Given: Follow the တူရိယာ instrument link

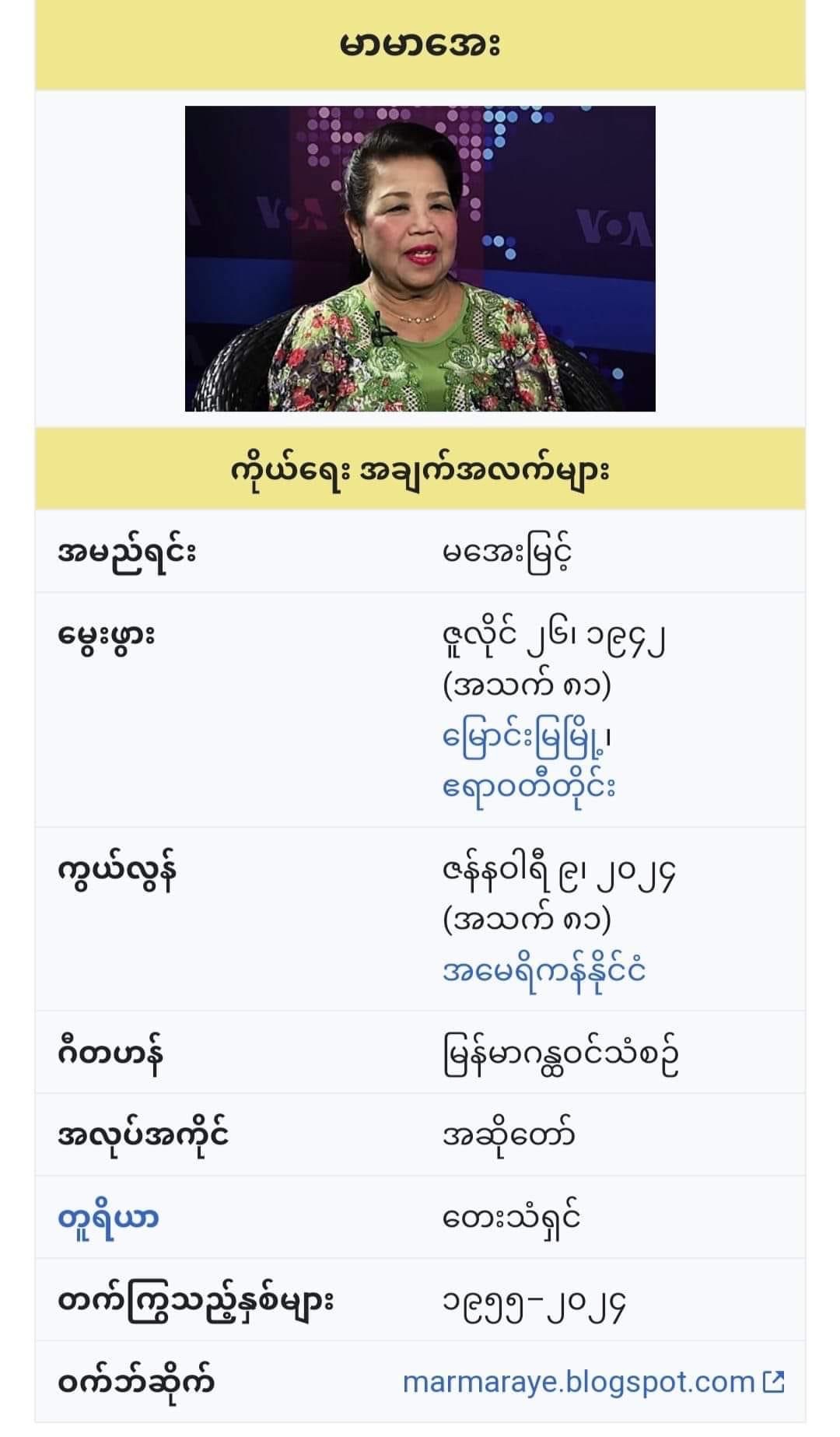Looking at the screenshot, I should click(108, 1218).
